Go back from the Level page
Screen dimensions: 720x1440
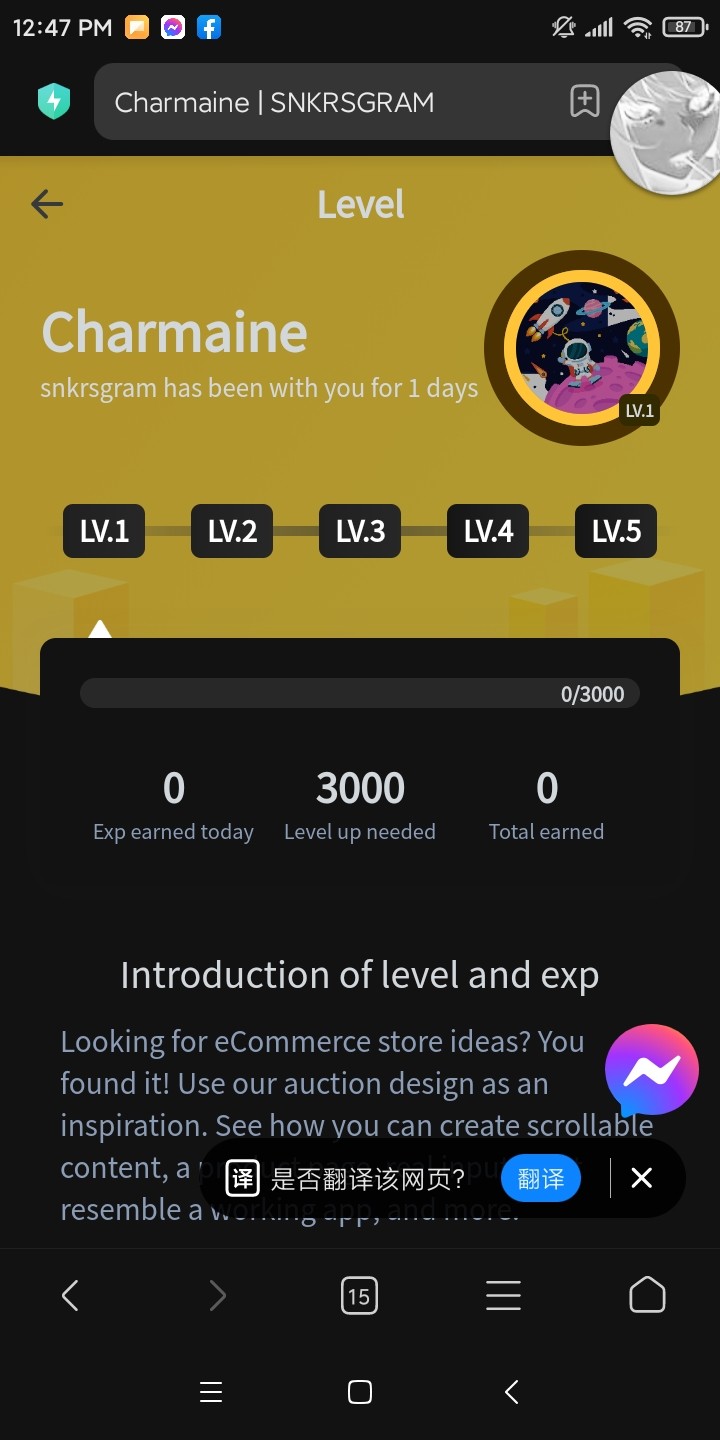[47, 204]
